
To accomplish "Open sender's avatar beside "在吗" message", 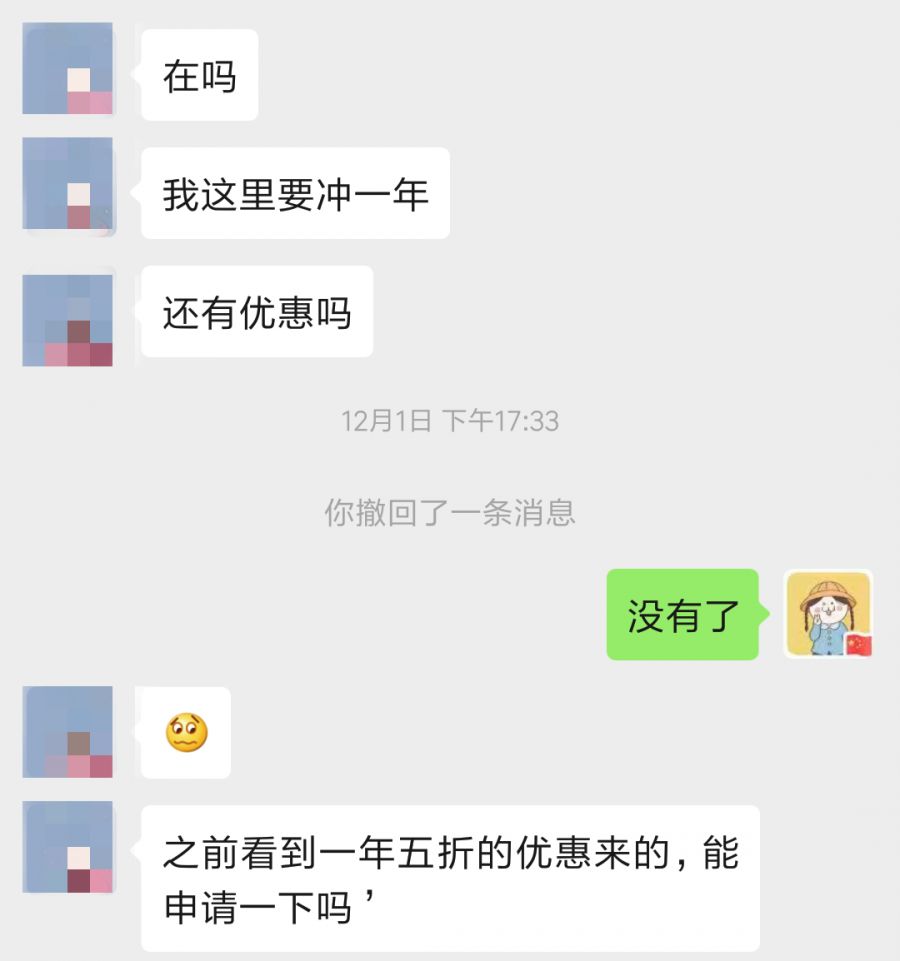I will (x=68, y=70).
